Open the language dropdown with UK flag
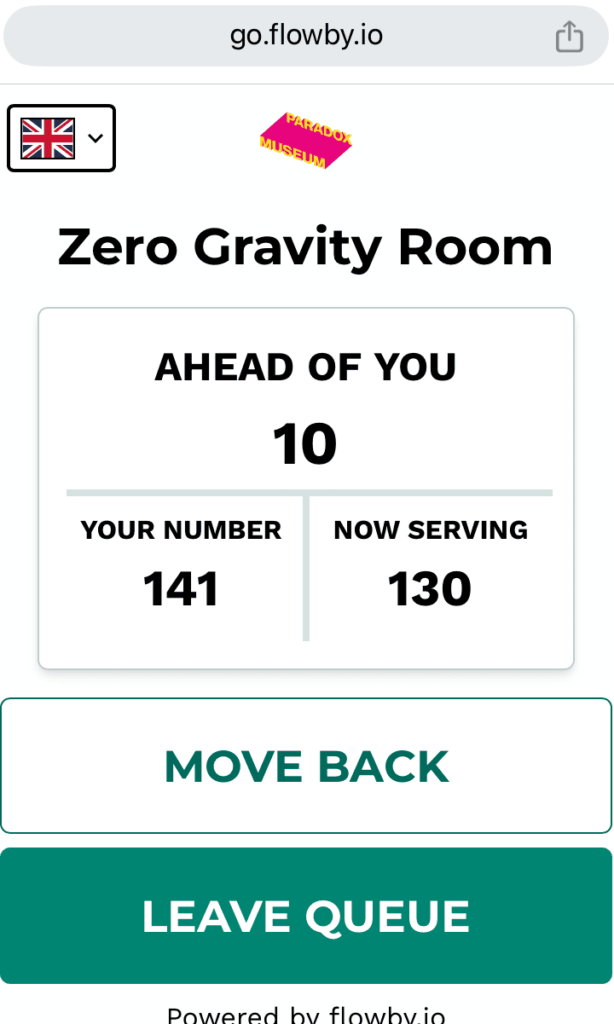Viewport: 614px width, 1024px height. [x=61, y=138]
